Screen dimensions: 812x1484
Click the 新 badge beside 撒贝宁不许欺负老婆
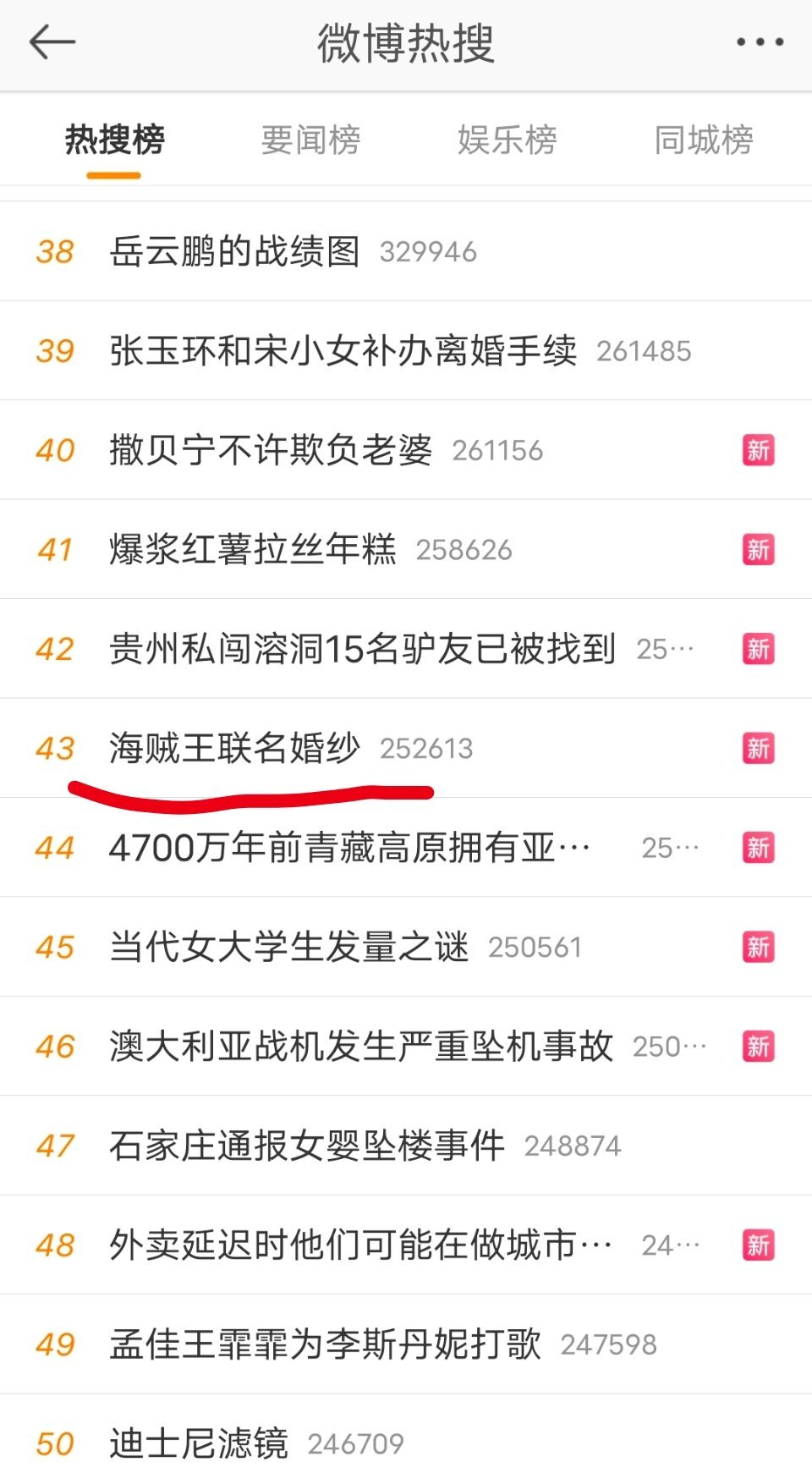(x=759, y=450)
